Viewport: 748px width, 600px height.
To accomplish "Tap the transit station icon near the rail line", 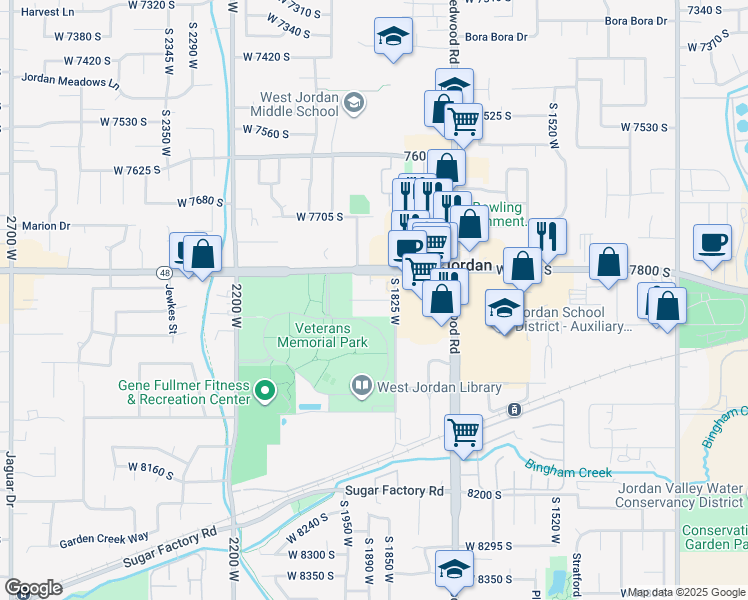I will [514, 410].
